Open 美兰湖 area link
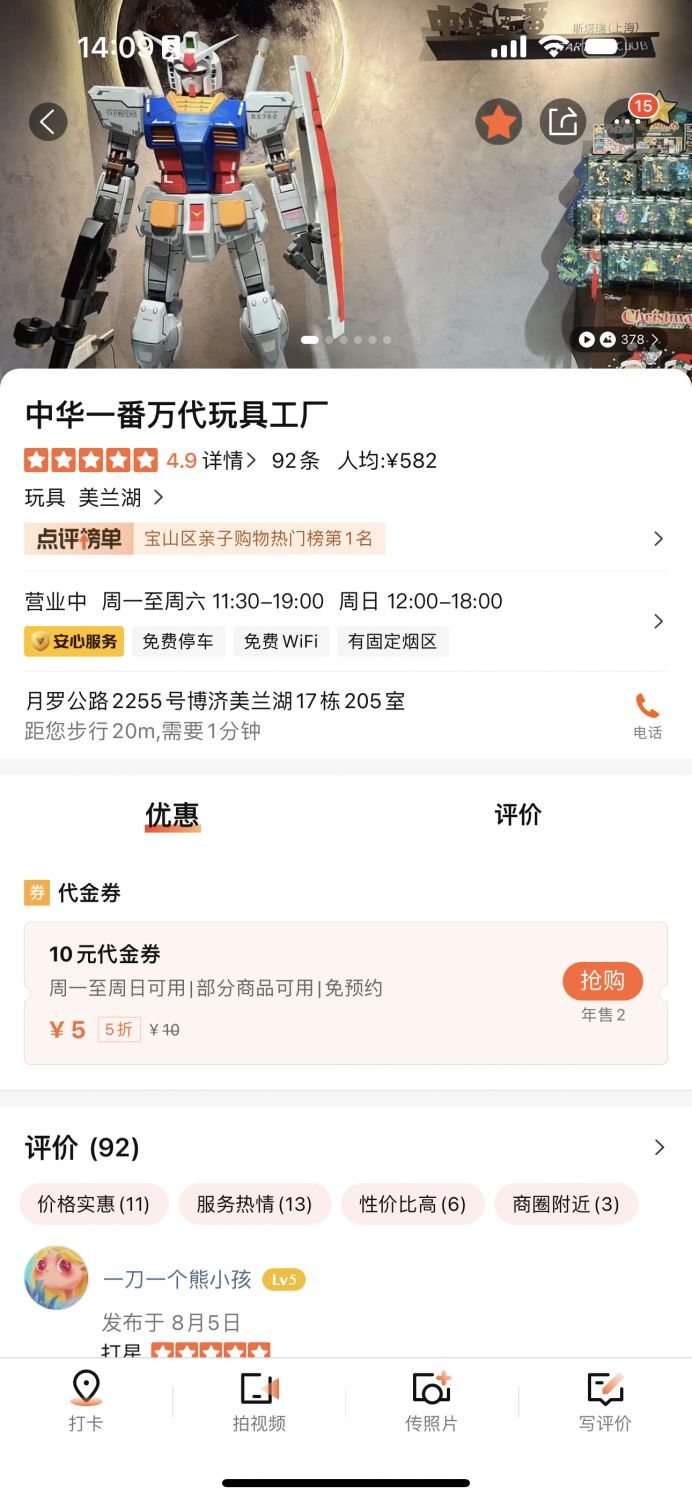Screen dimensions: 692x1500 click(120, 497)
